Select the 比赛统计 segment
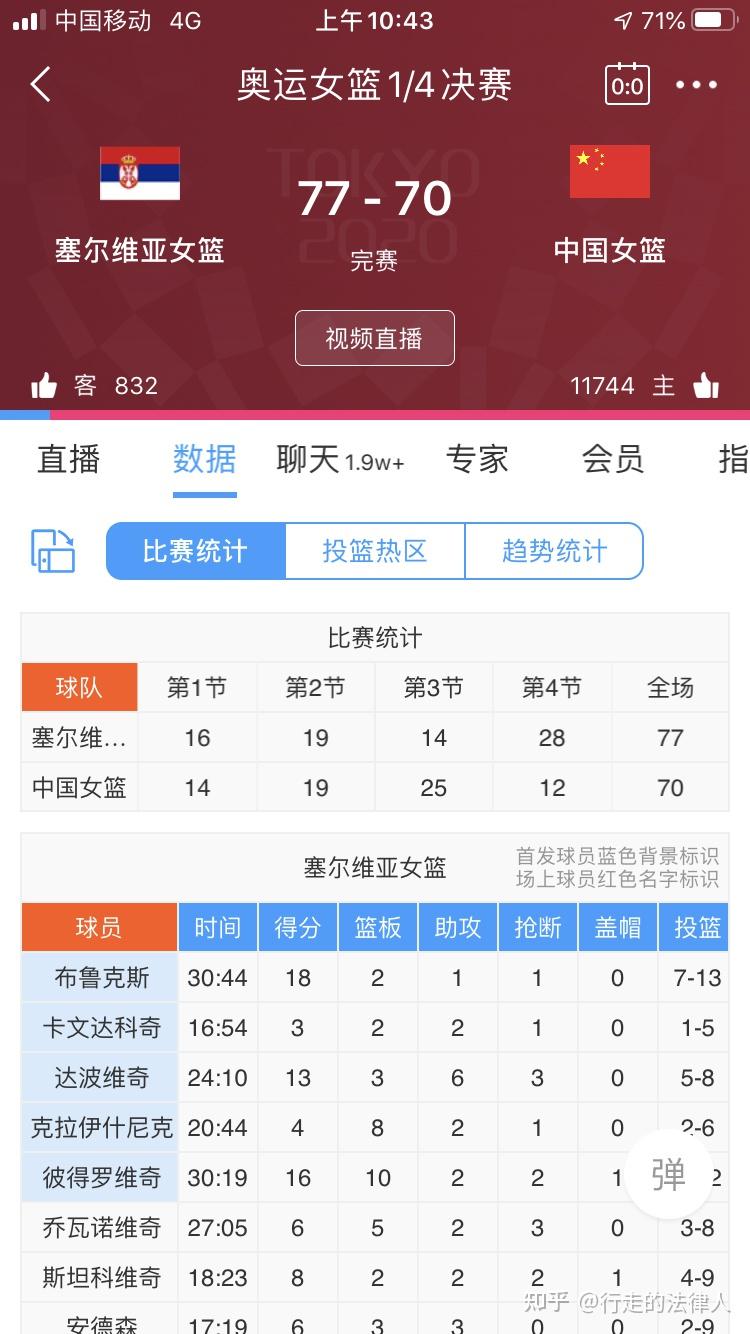Viewport: 750px width, 1334px height. (195, 551)
